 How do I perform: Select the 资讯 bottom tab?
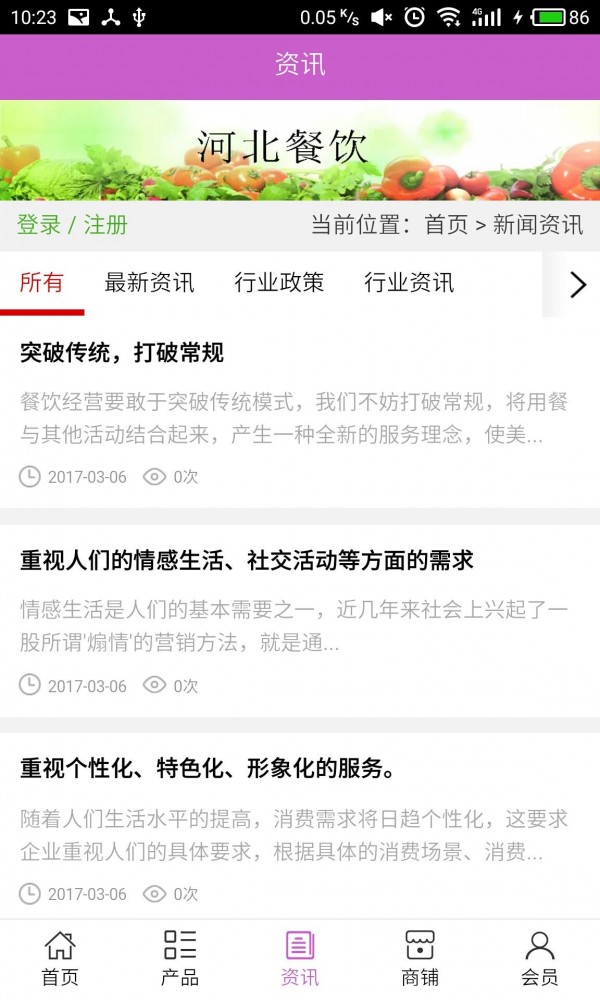pos(300,958)
